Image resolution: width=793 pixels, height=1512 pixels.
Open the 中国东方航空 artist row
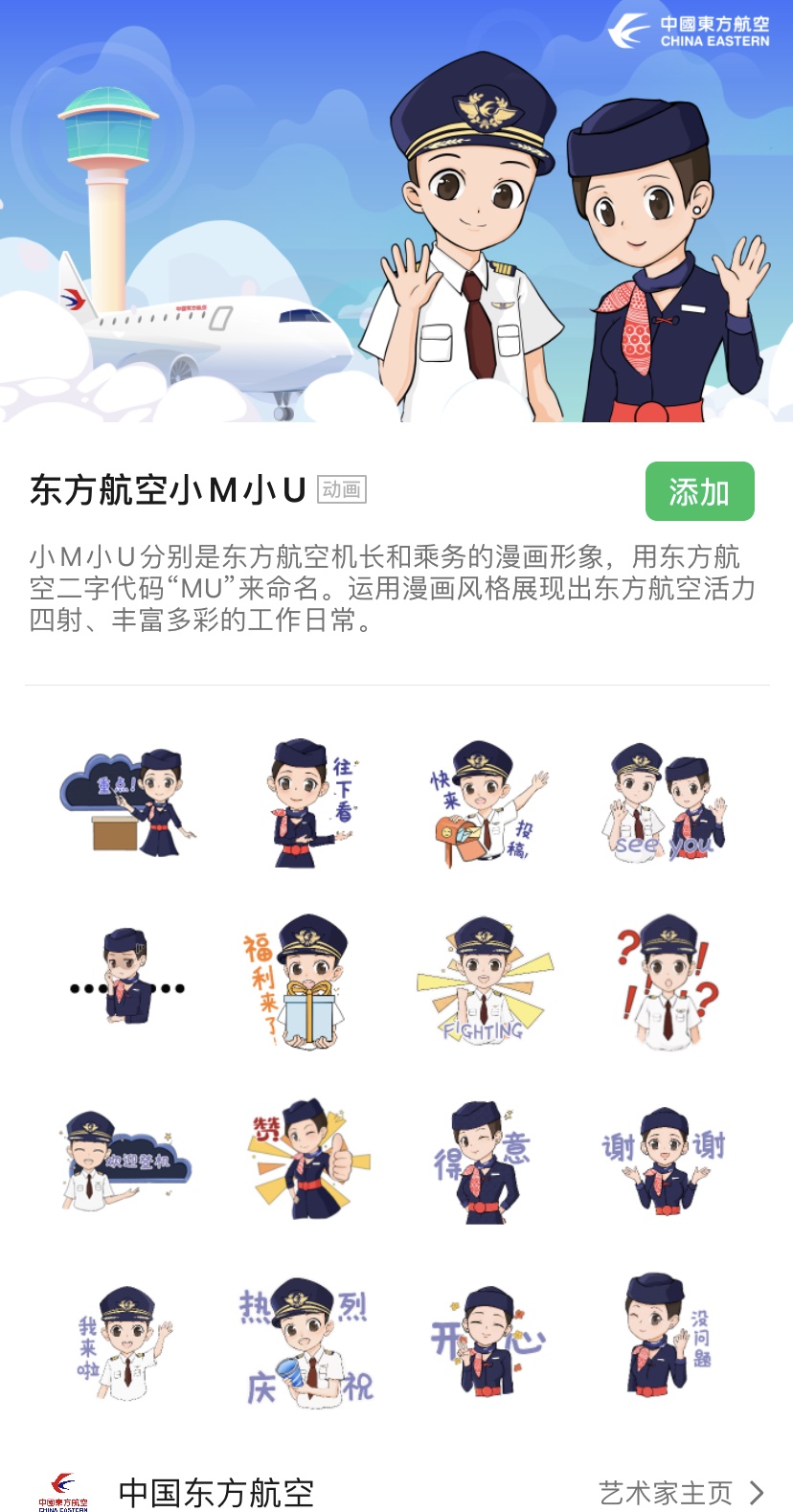tap(215, 1492)
